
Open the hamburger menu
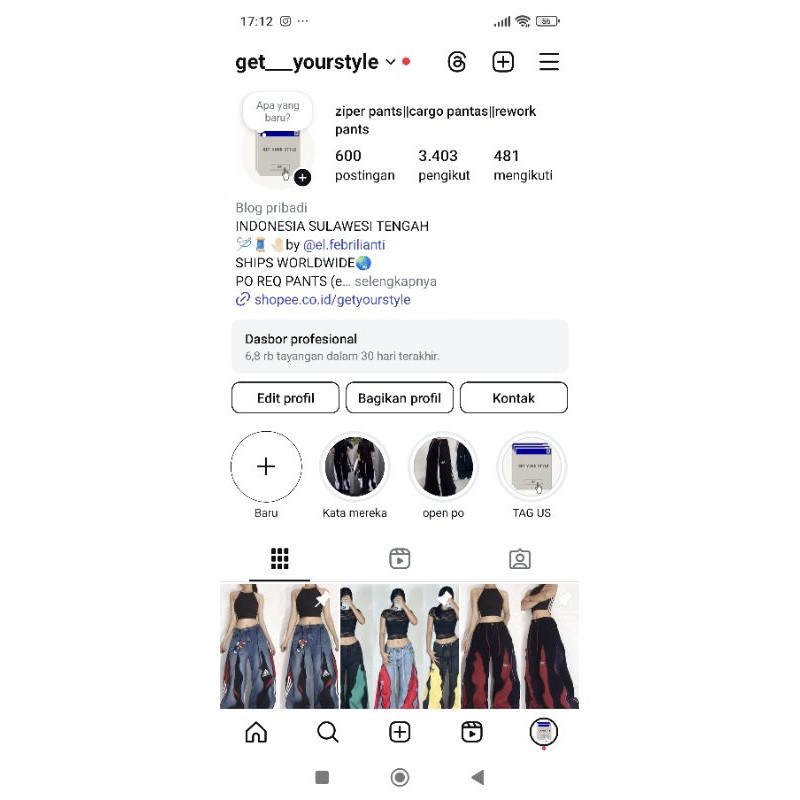[549, 62]
